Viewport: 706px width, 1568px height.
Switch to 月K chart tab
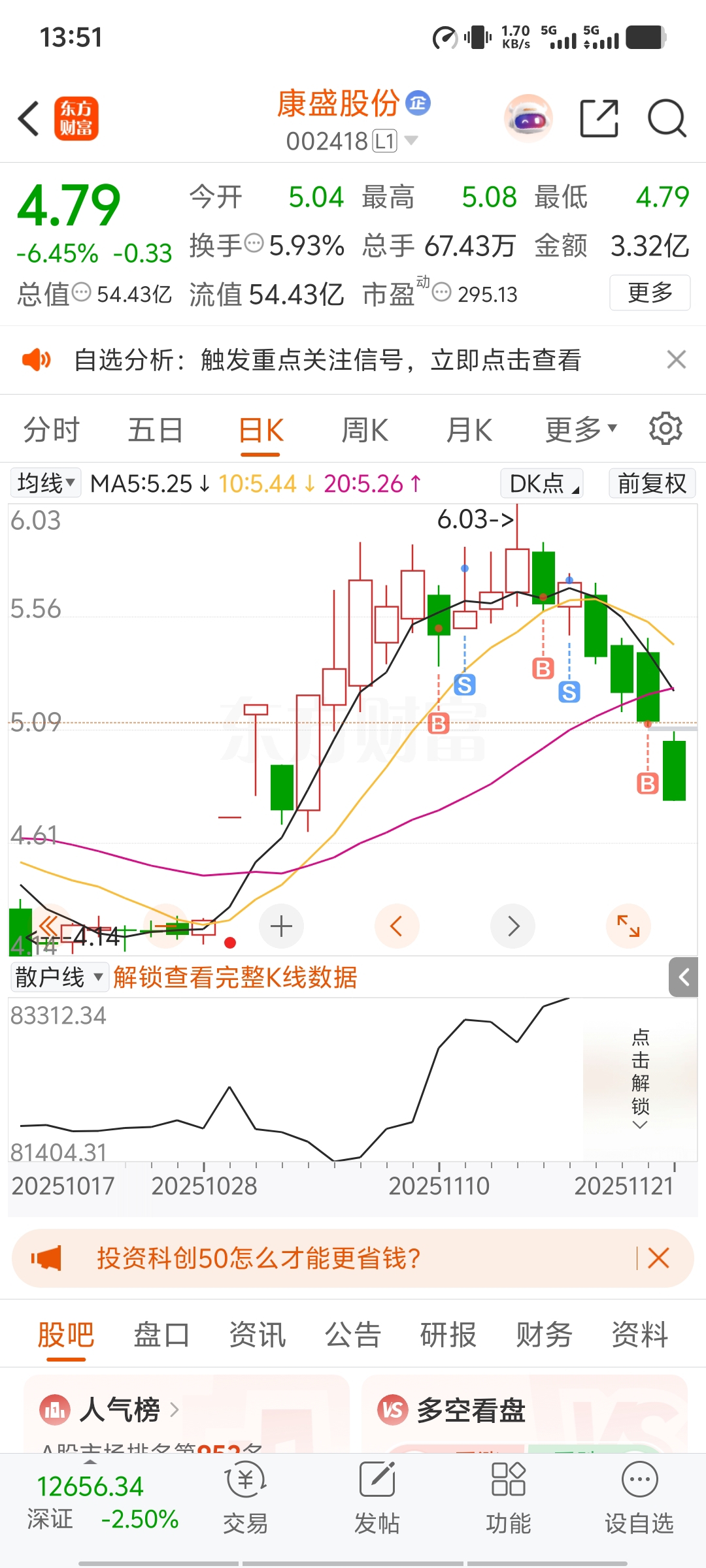[x=469, y=431]
